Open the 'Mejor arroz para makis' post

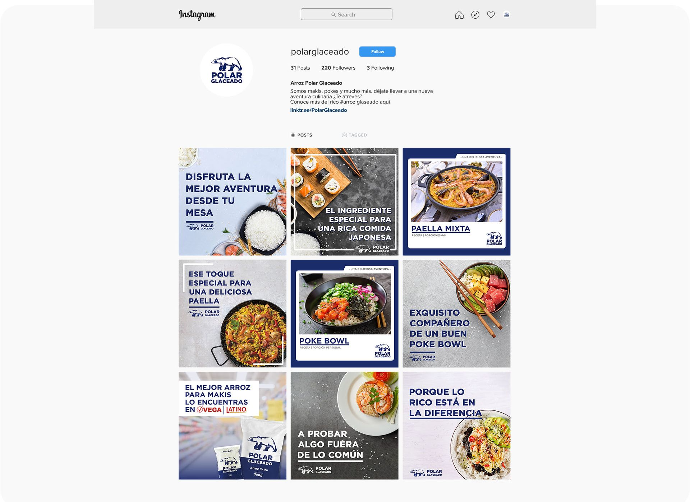pos(232,425)
